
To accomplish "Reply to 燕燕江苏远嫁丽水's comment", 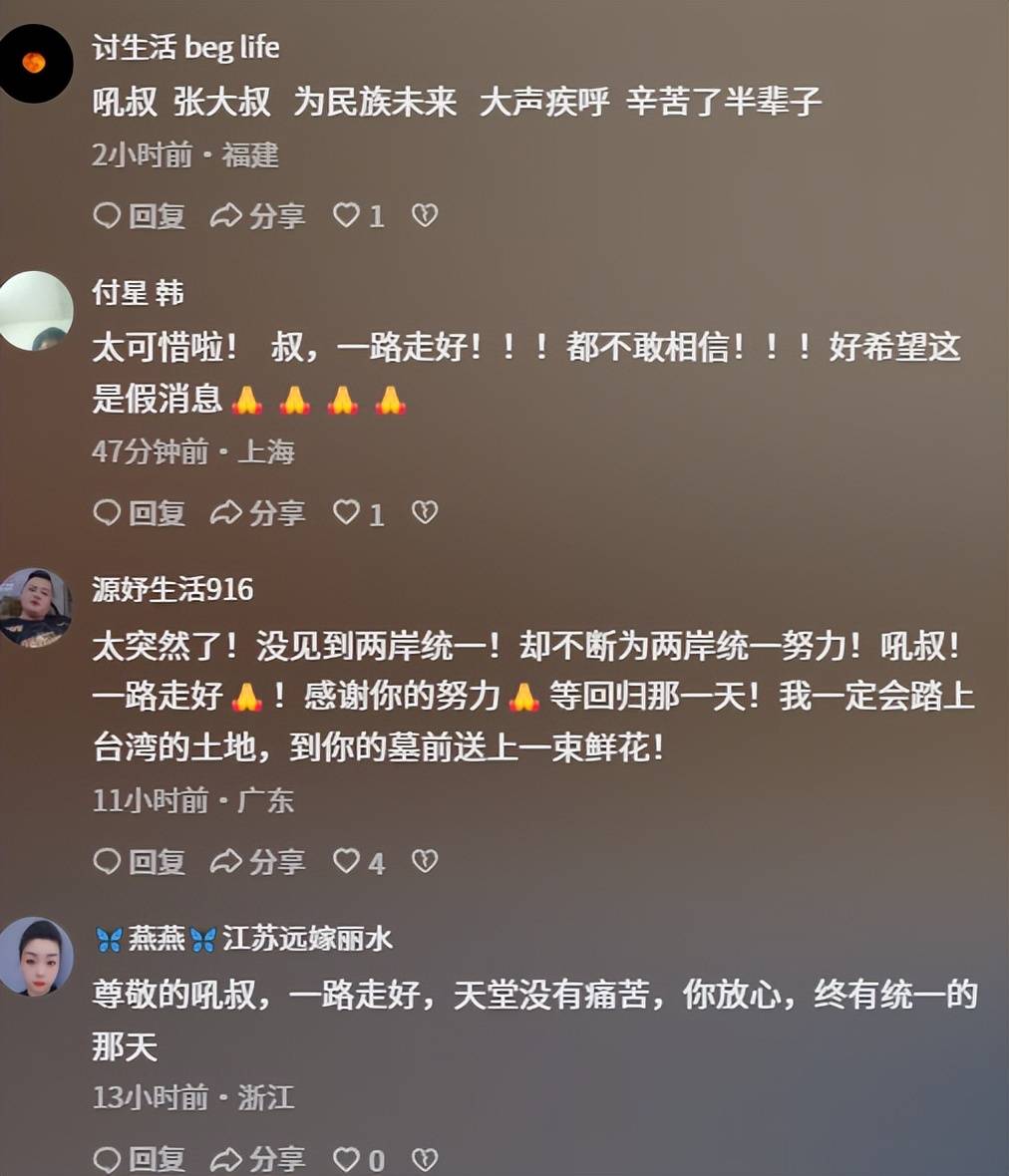I will [139, 1159].
